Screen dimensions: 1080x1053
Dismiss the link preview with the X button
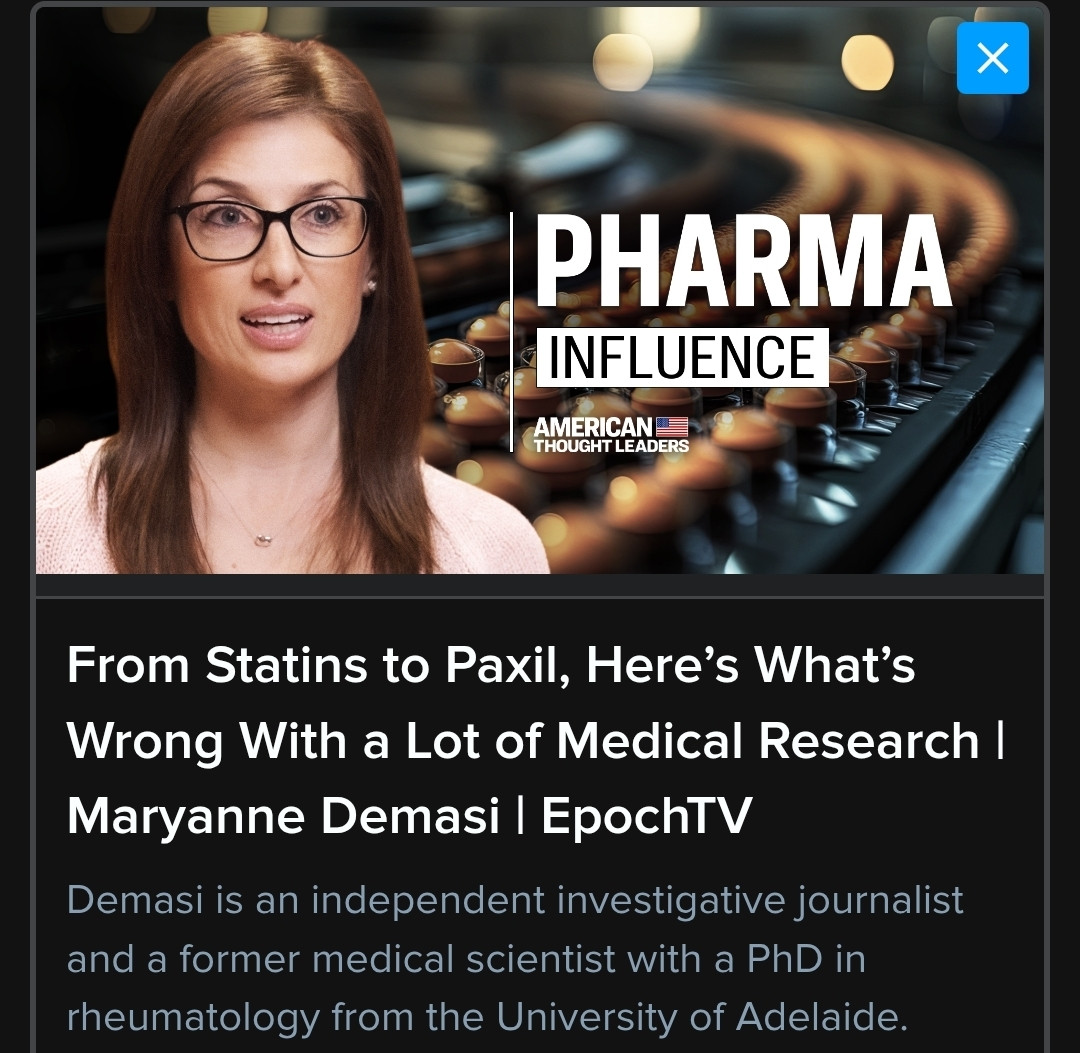click(x=992, y=58)
